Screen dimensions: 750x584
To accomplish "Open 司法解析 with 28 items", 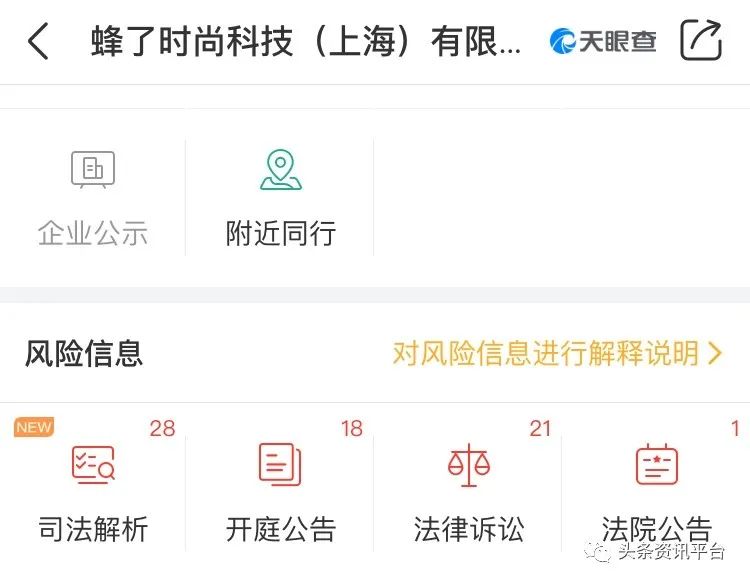I will [x=93, y=492].
